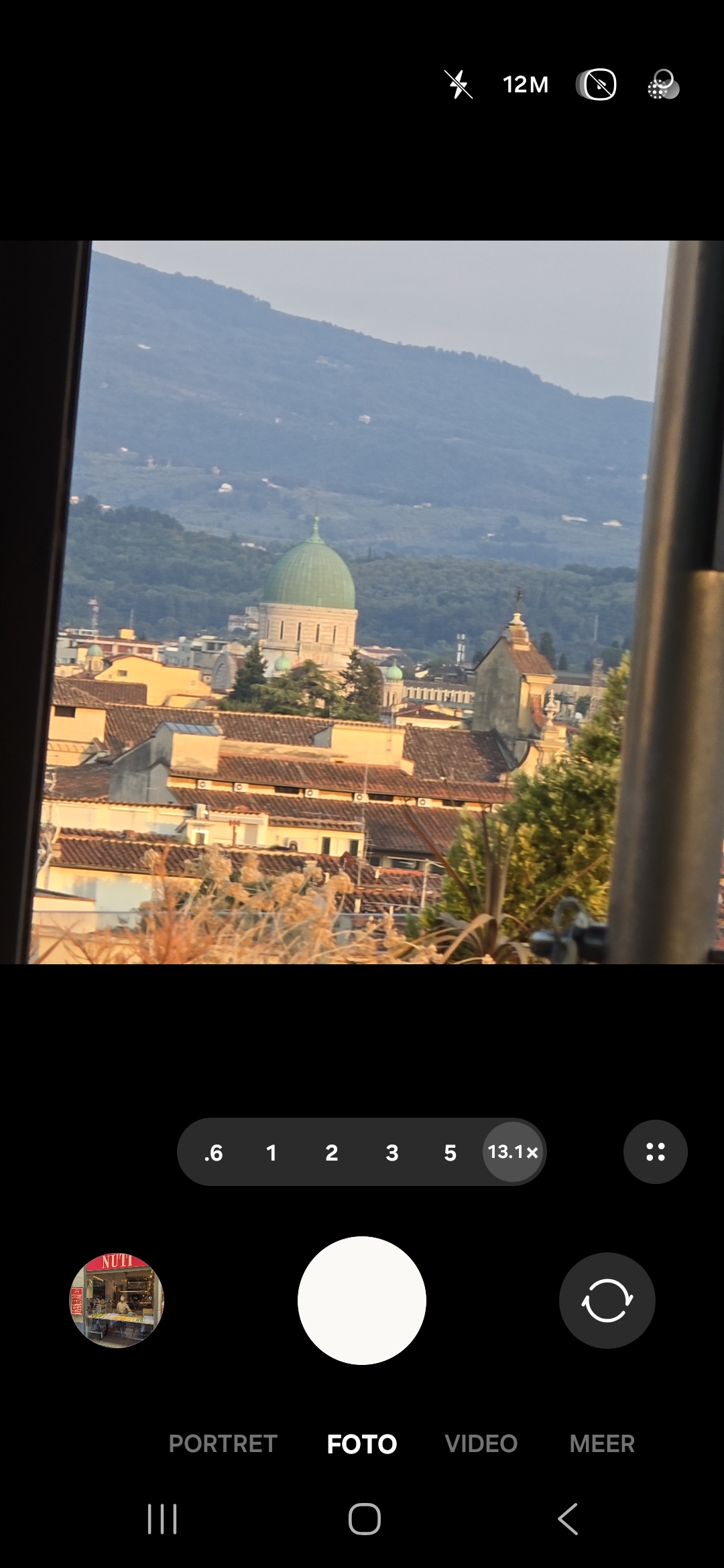
Task: Toggle the motion photo icon
Action: tap(597, 85)
